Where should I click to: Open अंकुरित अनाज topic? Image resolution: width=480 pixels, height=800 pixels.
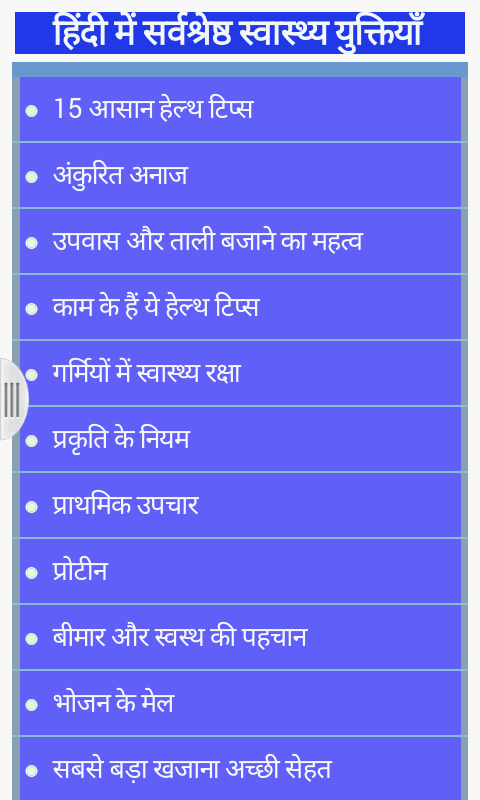coord(240,176)
